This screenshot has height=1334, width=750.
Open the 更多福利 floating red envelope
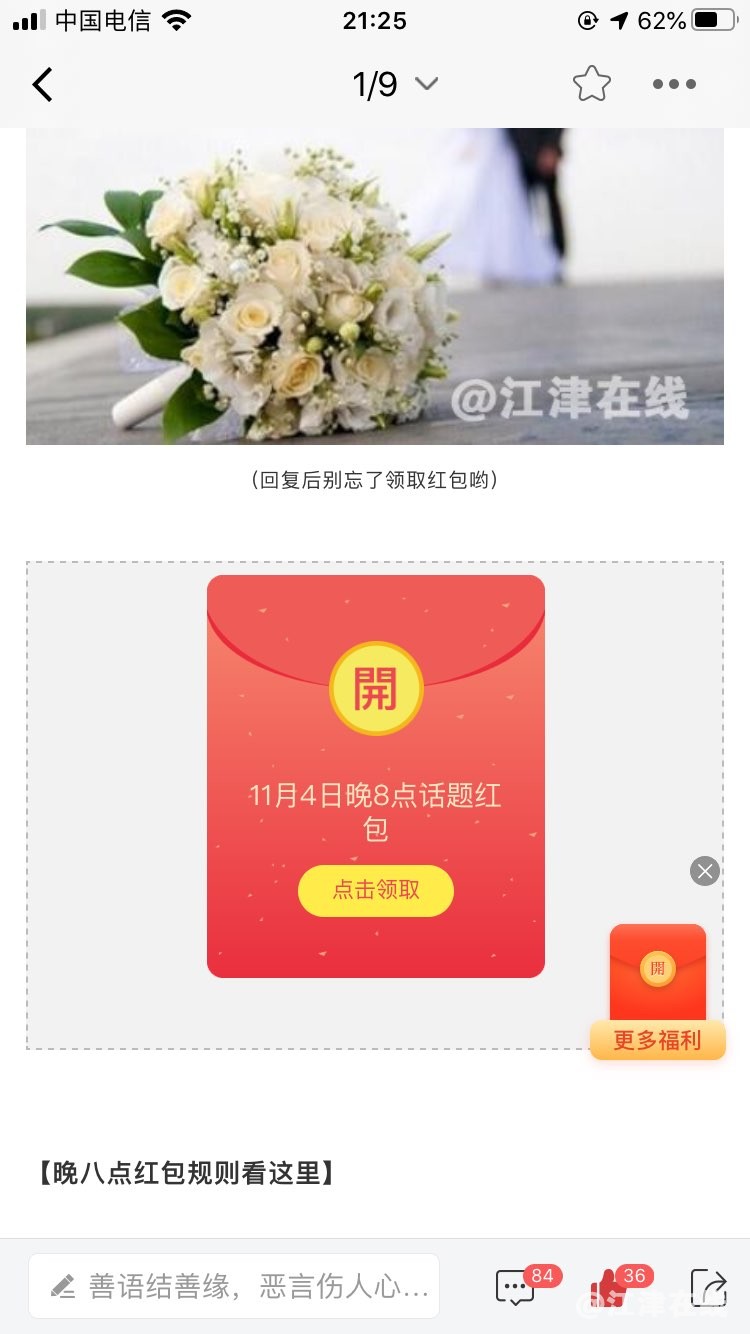(x=657, y=990)
